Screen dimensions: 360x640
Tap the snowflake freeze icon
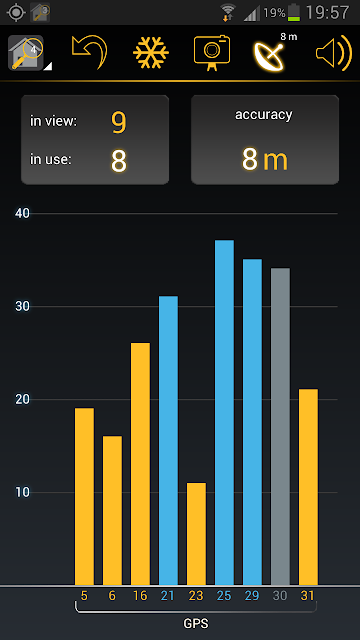[x=151, y=53]
